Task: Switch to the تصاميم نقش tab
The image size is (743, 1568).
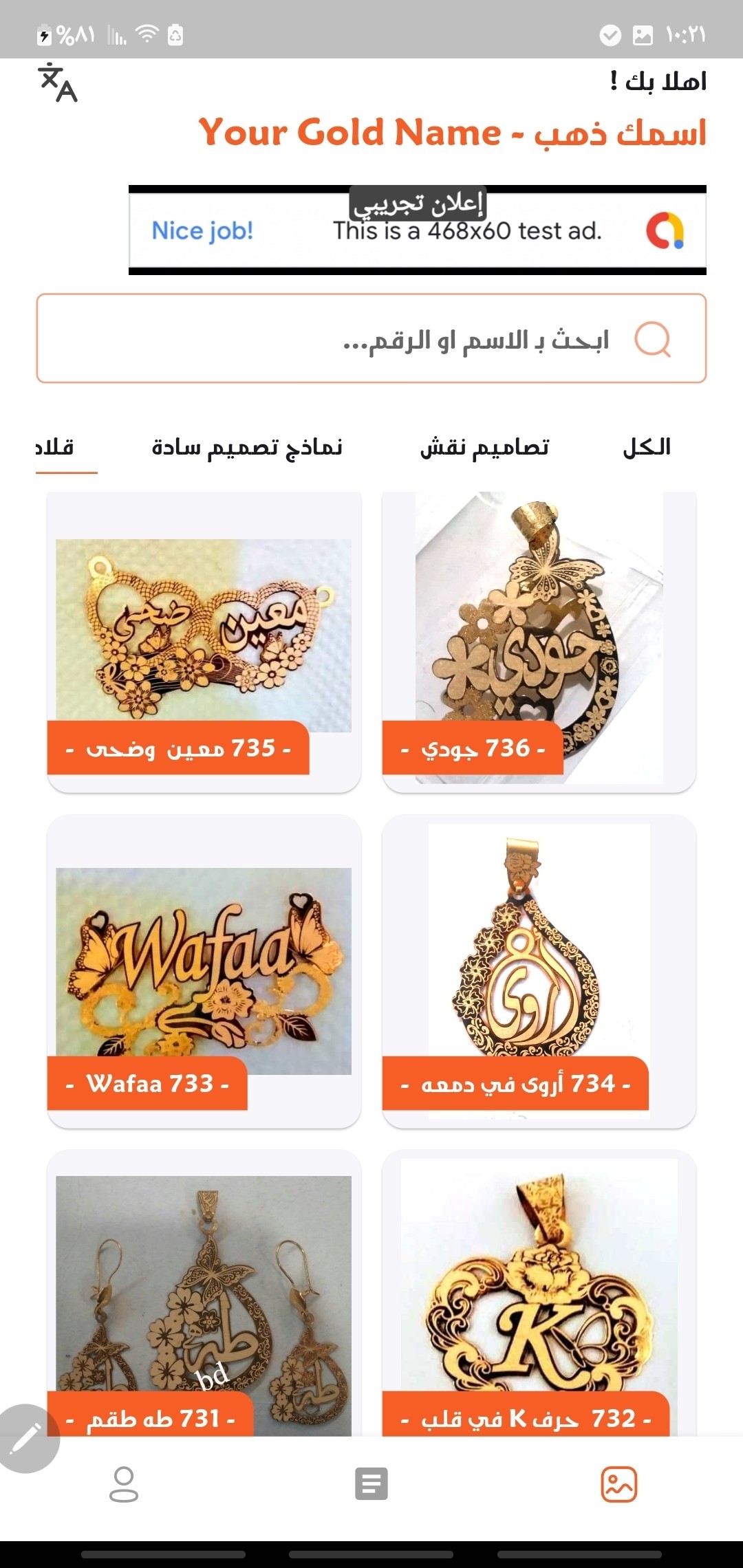Action: pos(486,446)
